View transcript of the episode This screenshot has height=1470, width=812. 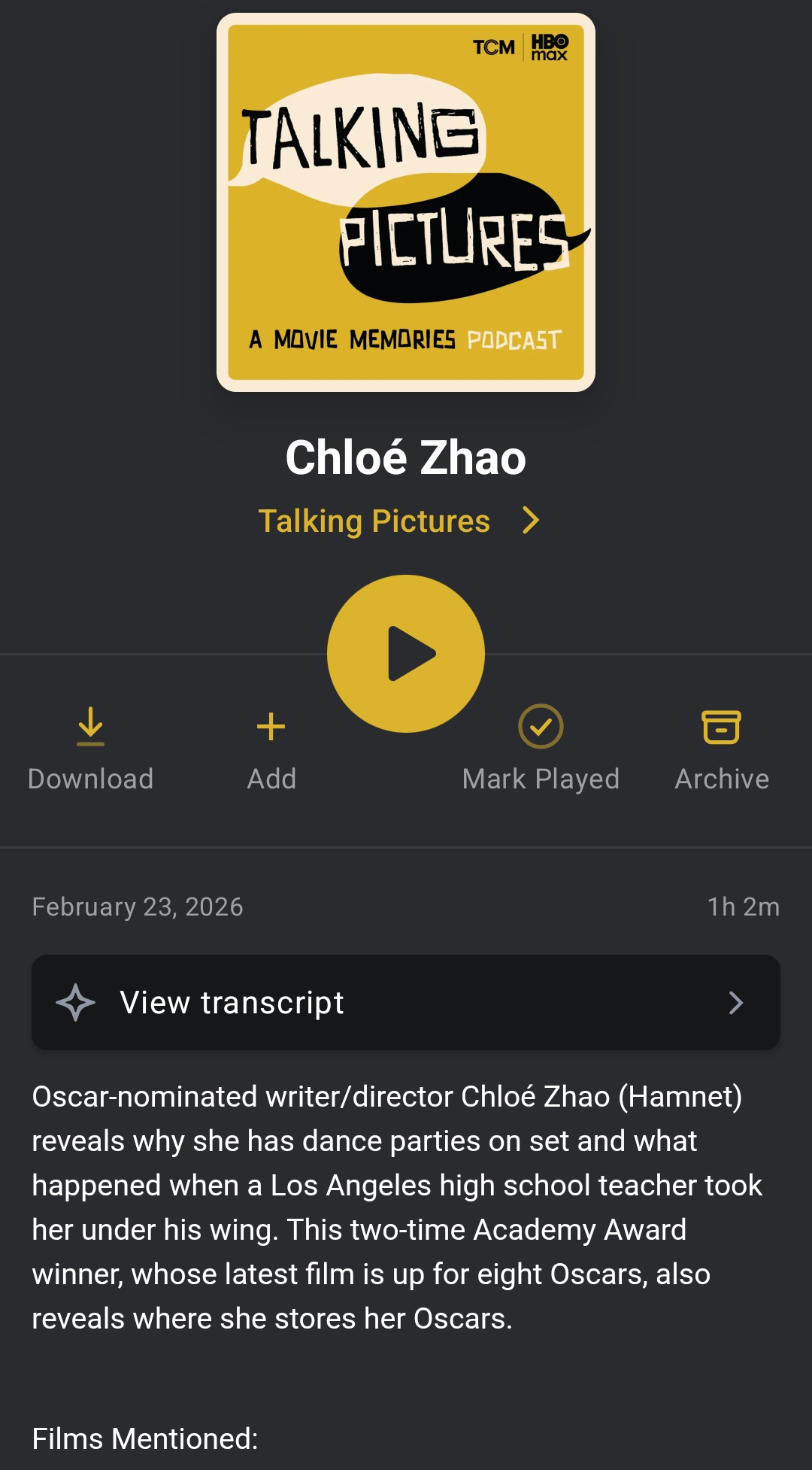point(406,1002)
